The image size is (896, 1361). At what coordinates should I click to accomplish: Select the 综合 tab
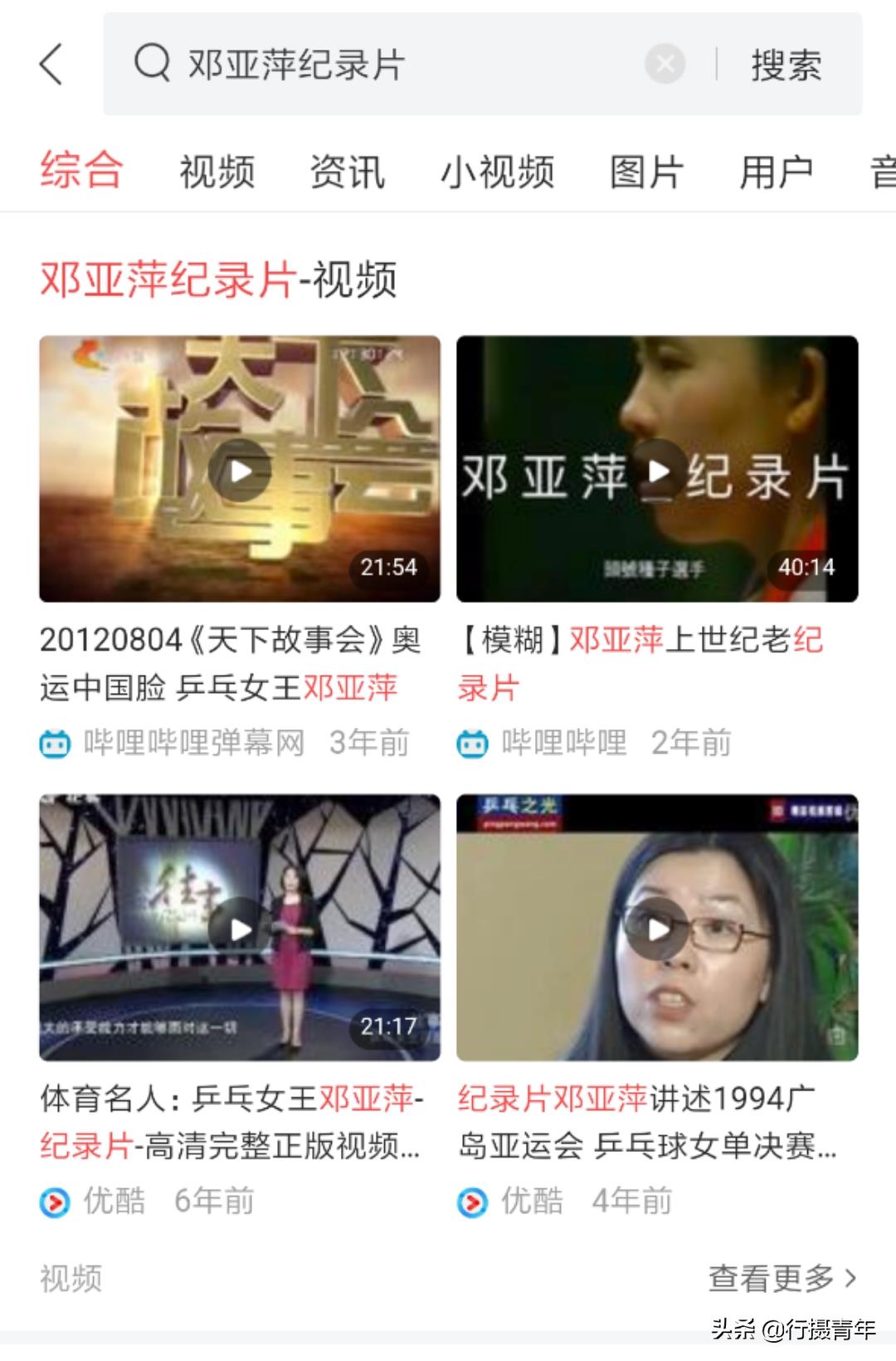(81, 171)
